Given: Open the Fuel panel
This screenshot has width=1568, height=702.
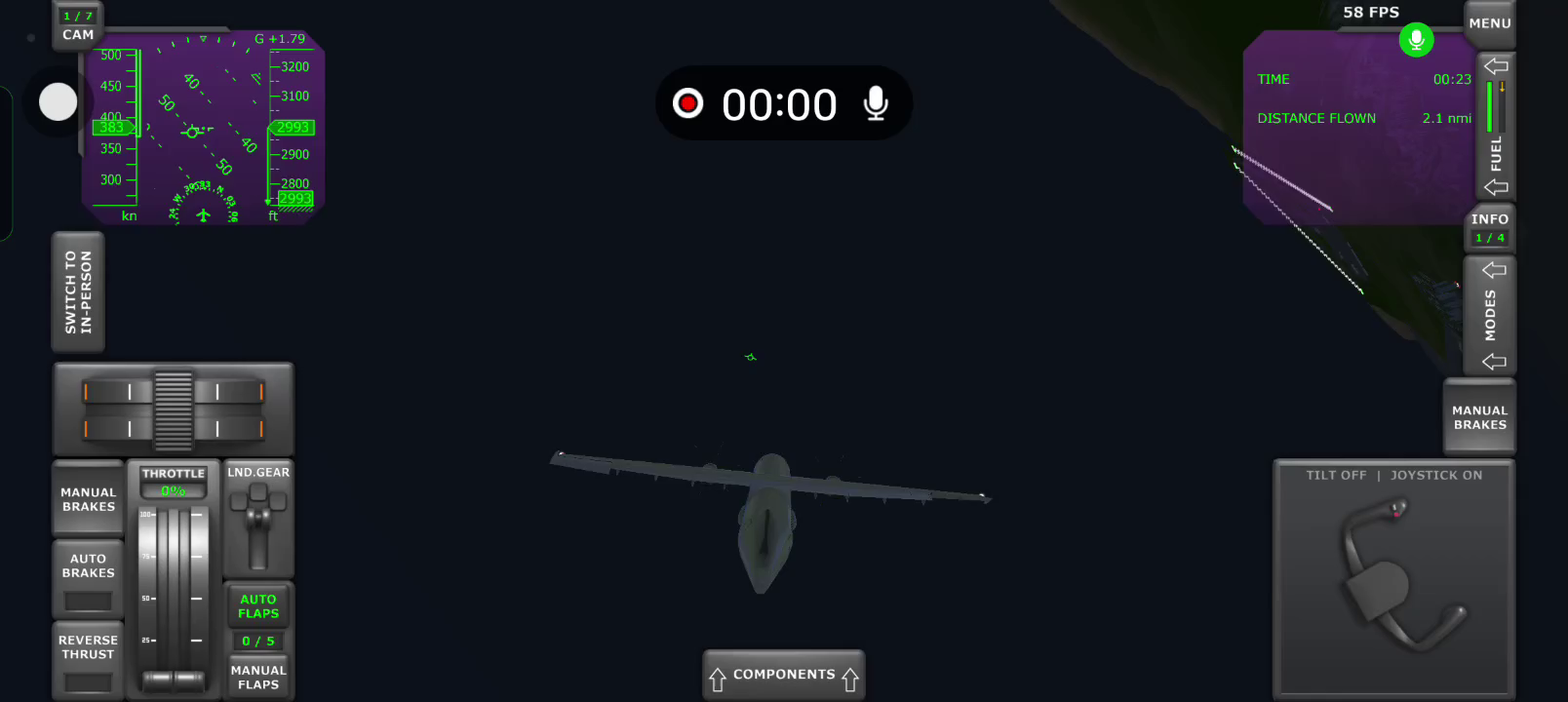Looking at the screenshot, I should coord(1496,127).
